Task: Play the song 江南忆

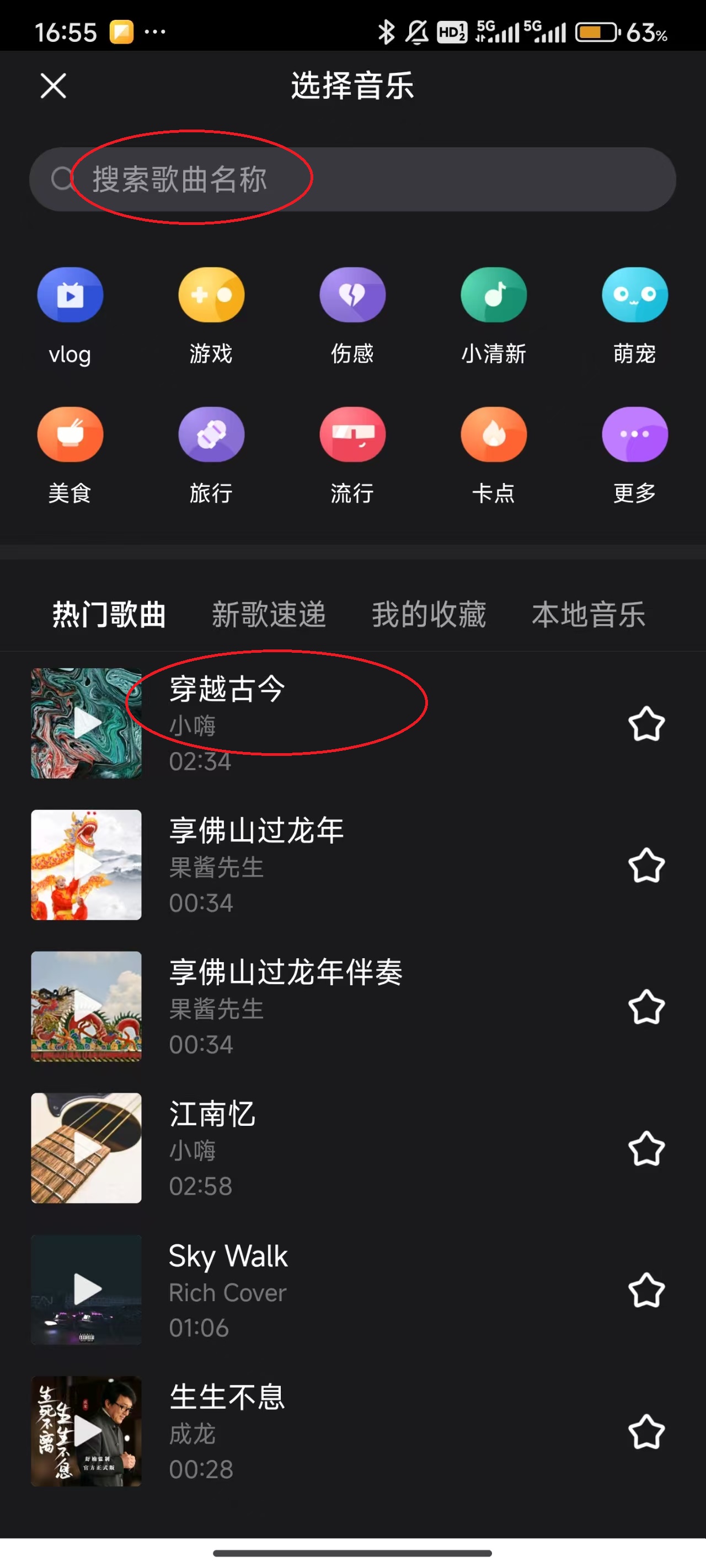Action: click(86, 1148)
